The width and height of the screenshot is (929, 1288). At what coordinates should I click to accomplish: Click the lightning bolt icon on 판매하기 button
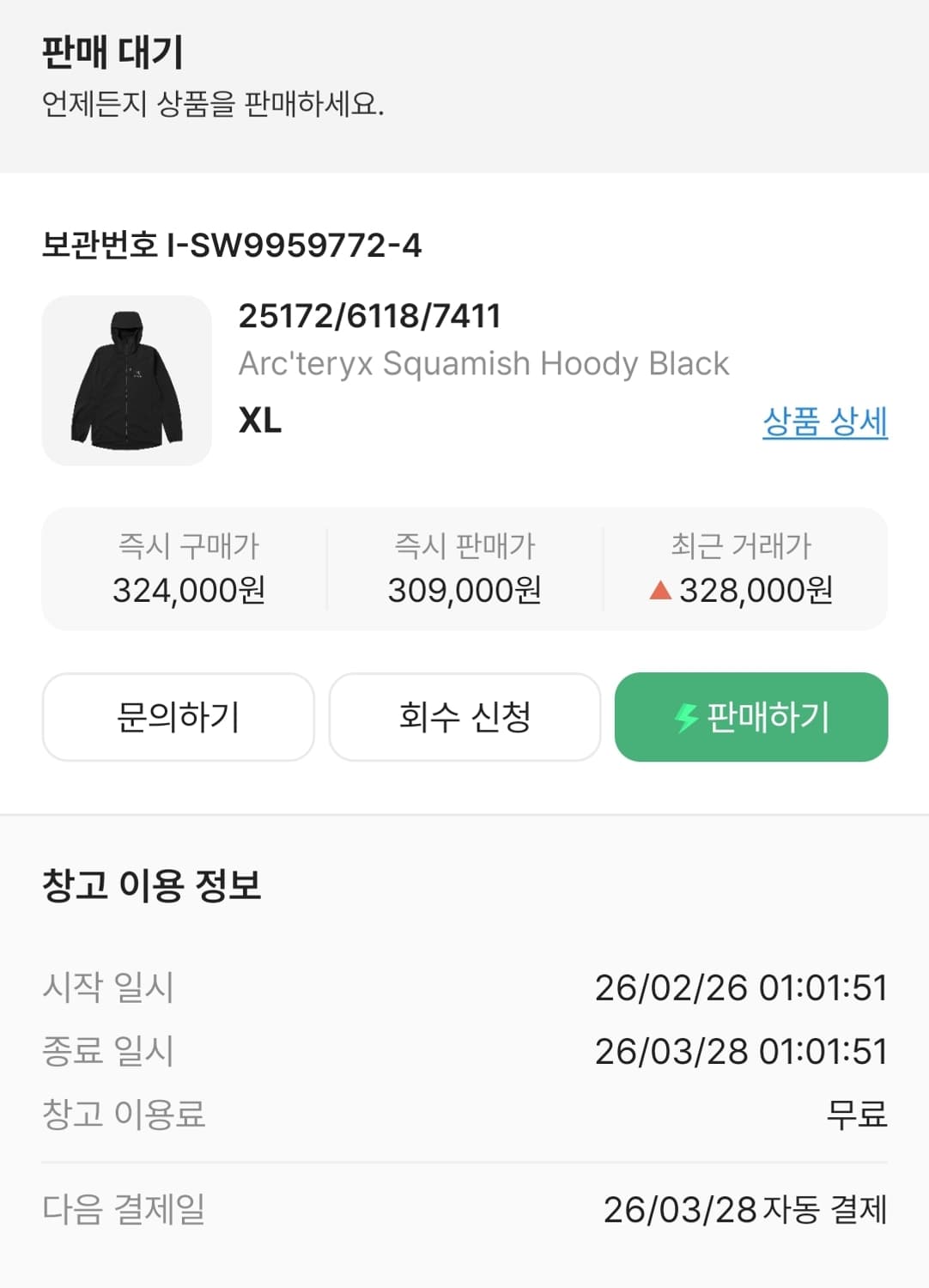[x=686, y=718]
